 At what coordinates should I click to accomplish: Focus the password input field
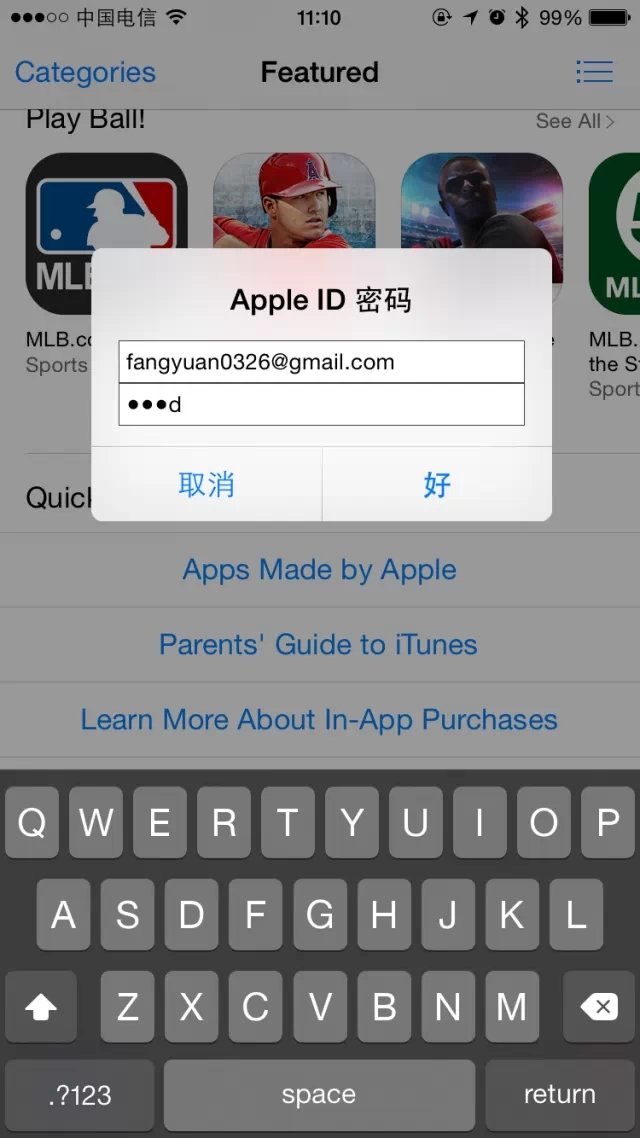click(321, 405)
